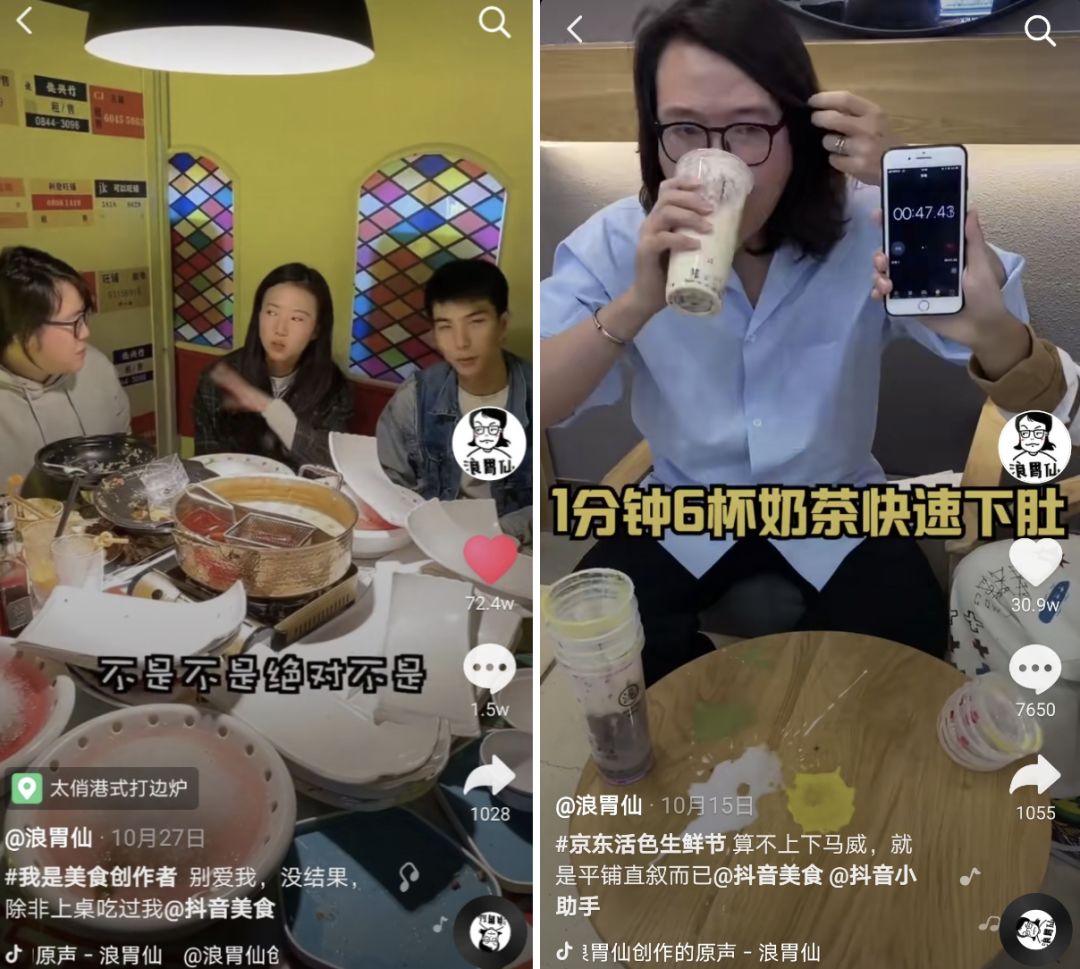Unlike the video with 72.4w likes

[x=490, y=560]
